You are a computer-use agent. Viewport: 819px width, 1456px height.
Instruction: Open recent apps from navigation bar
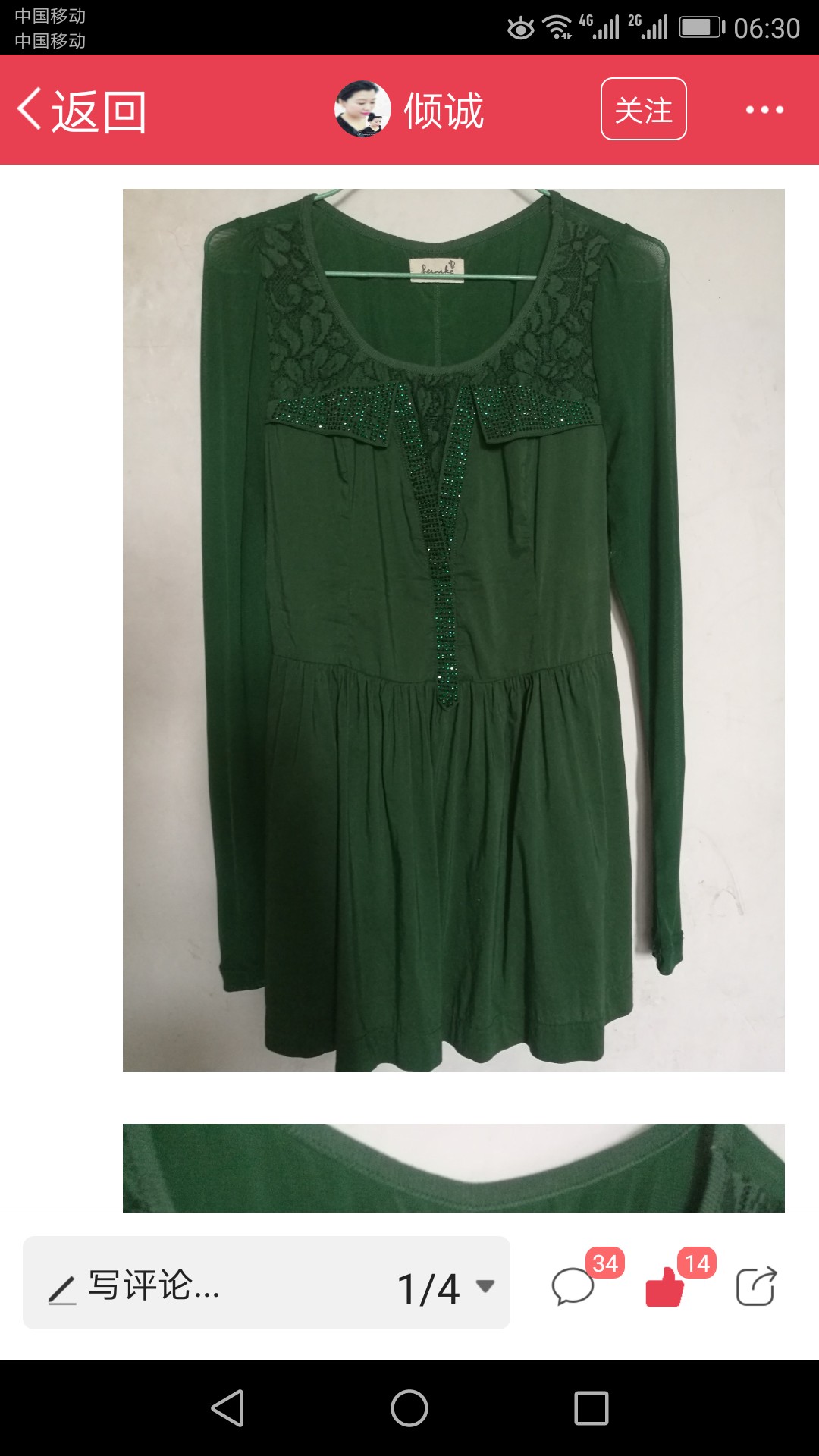click(x=591, y=1408)
